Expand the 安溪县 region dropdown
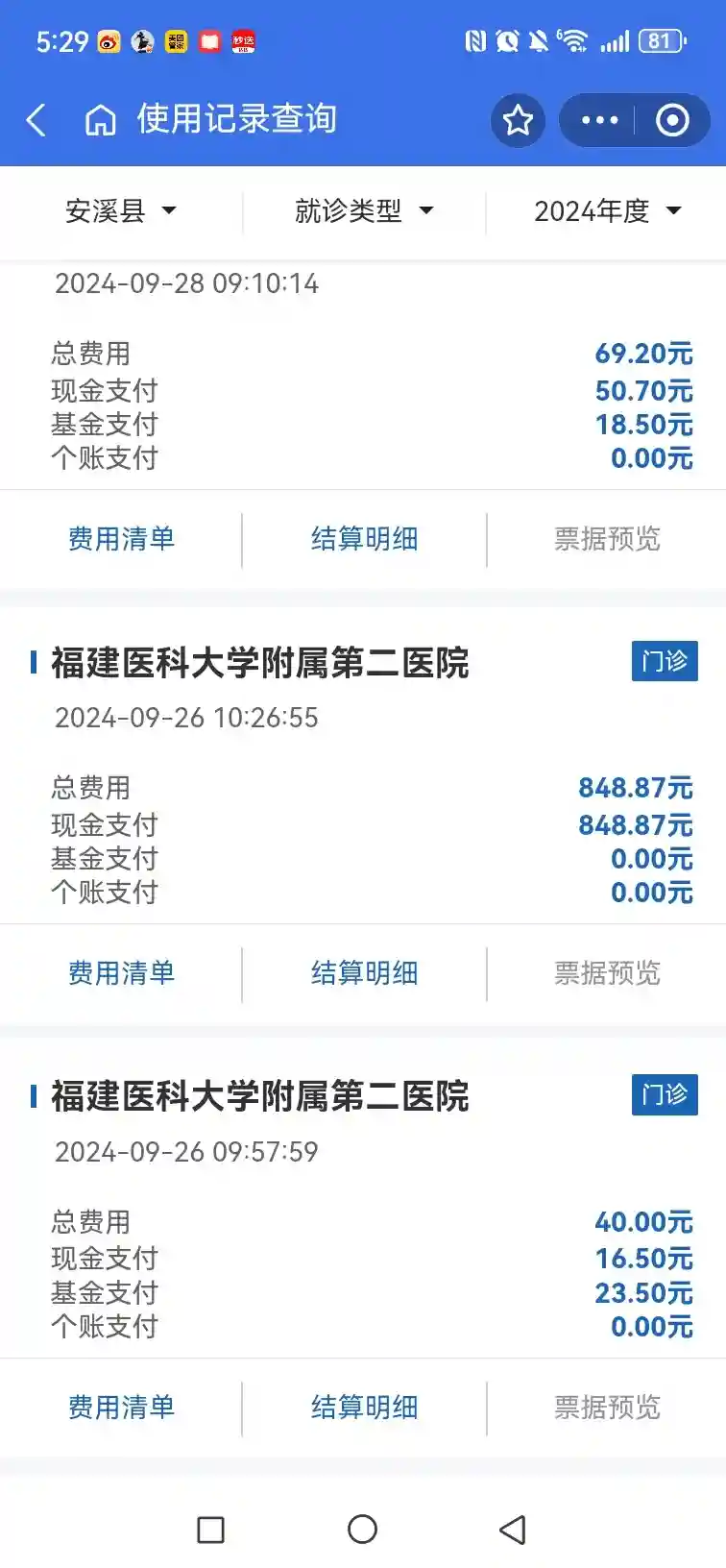 121,210
